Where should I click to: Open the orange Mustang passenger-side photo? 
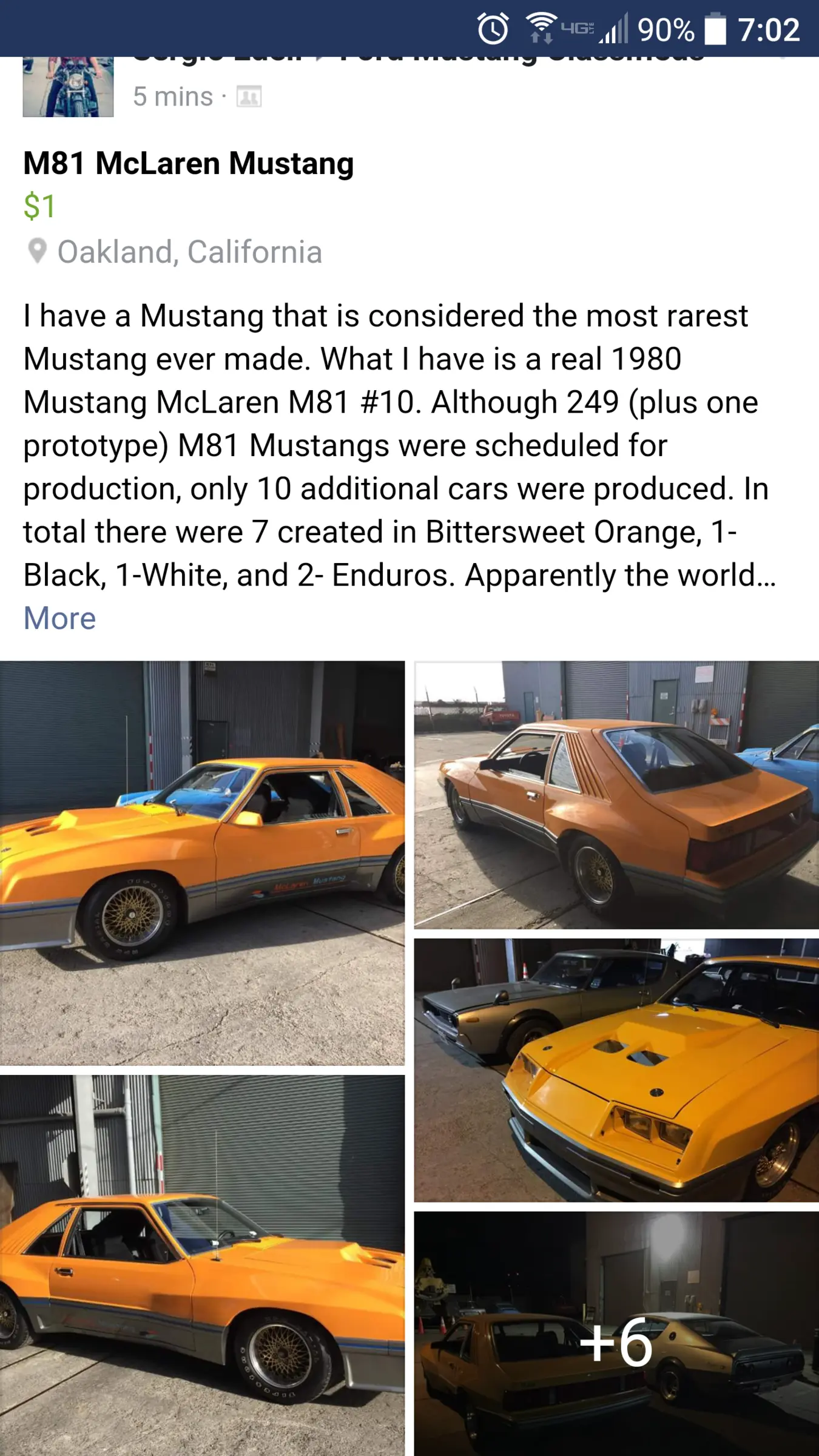(x=202, y=1266)
